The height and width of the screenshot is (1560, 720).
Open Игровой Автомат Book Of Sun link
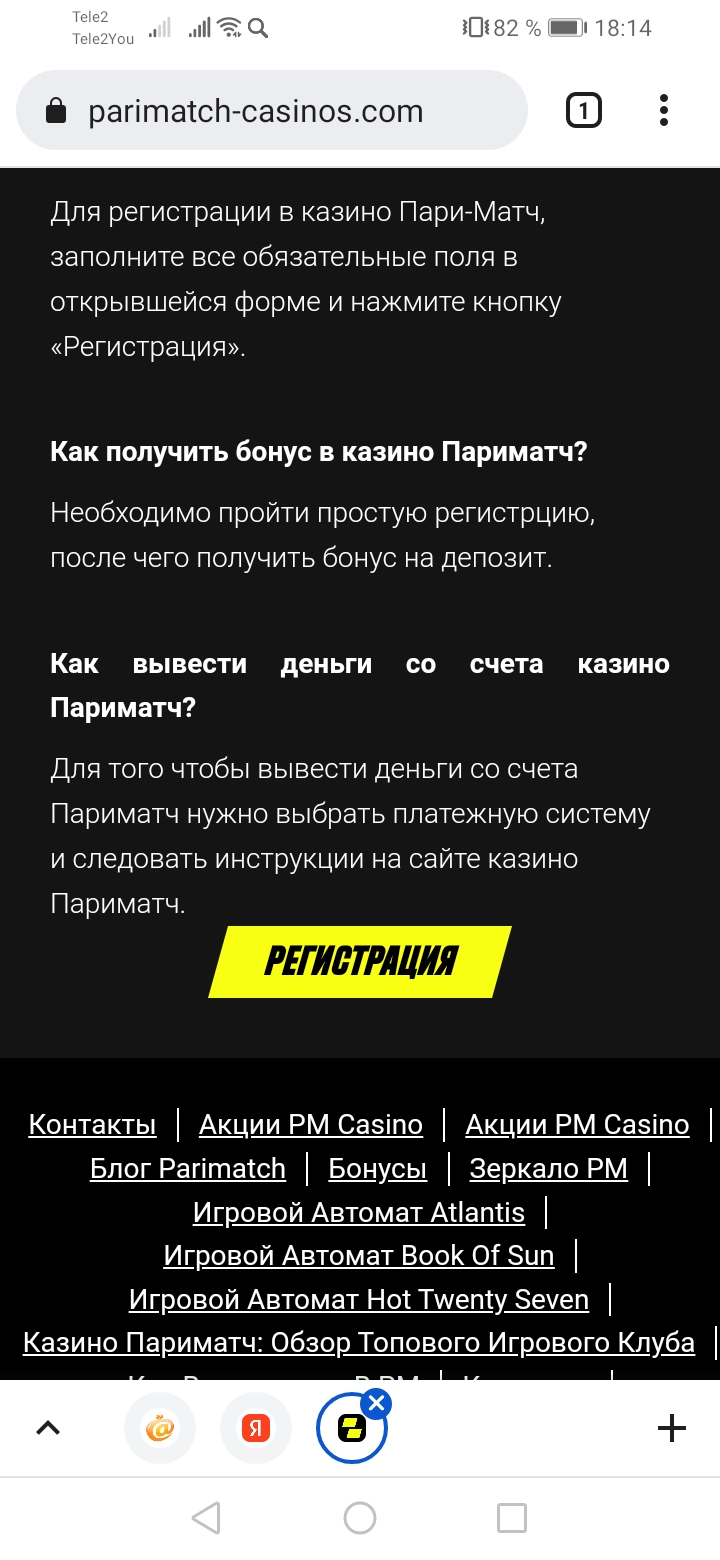359,1255
